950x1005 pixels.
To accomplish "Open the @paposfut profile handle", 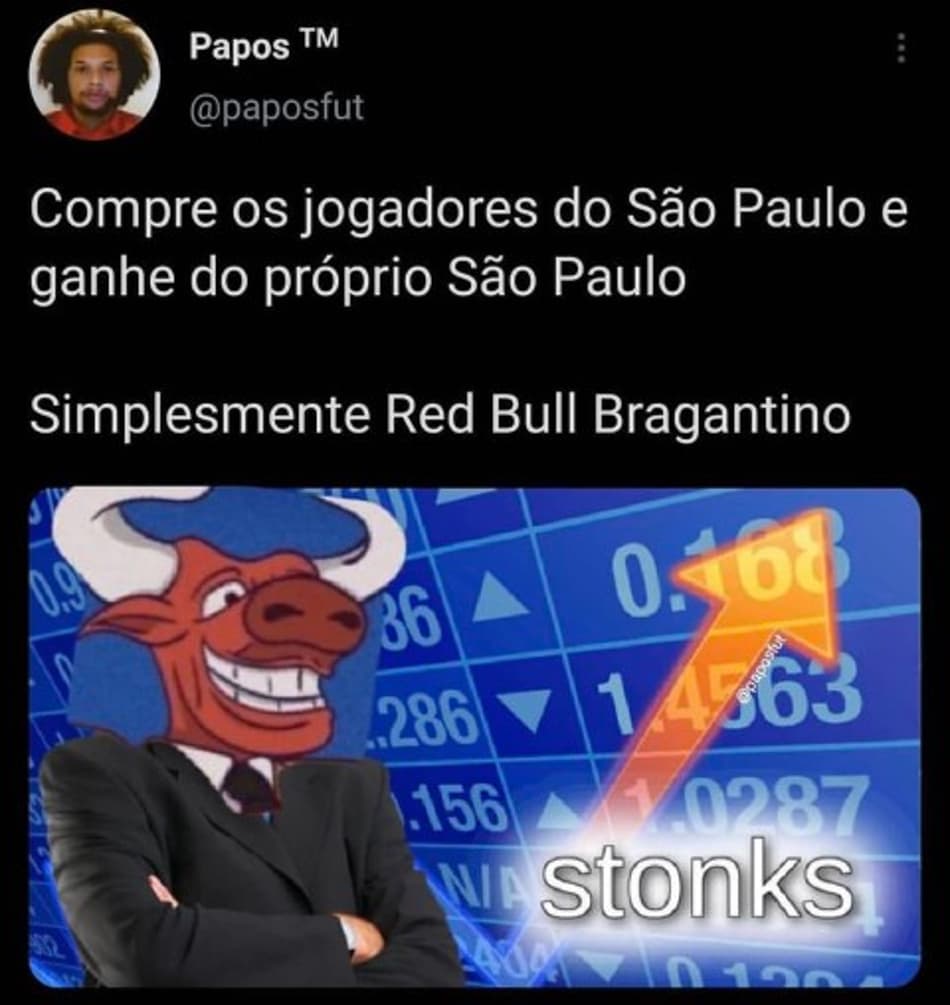I will (276, 105).
